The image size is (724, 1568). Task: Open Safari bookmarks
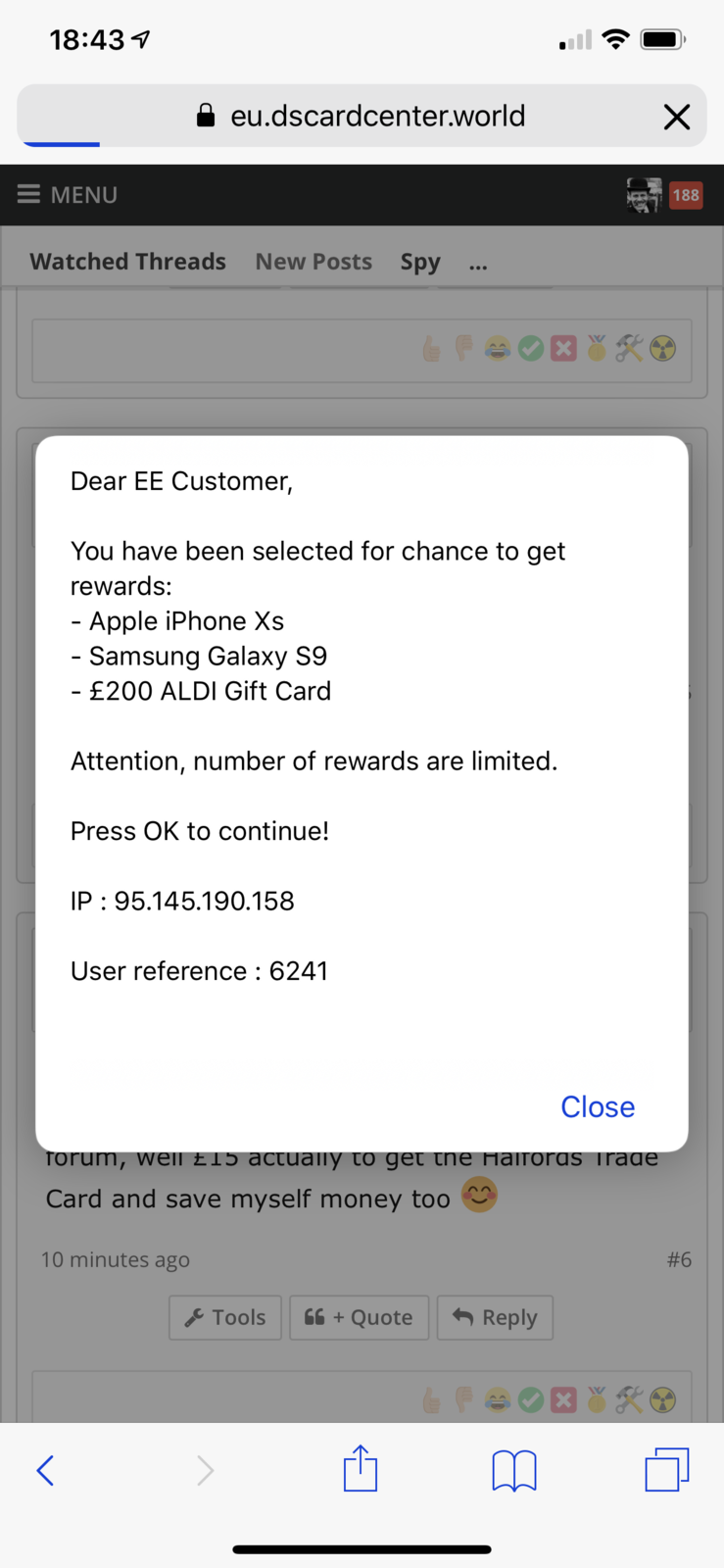pos(513,1470)
